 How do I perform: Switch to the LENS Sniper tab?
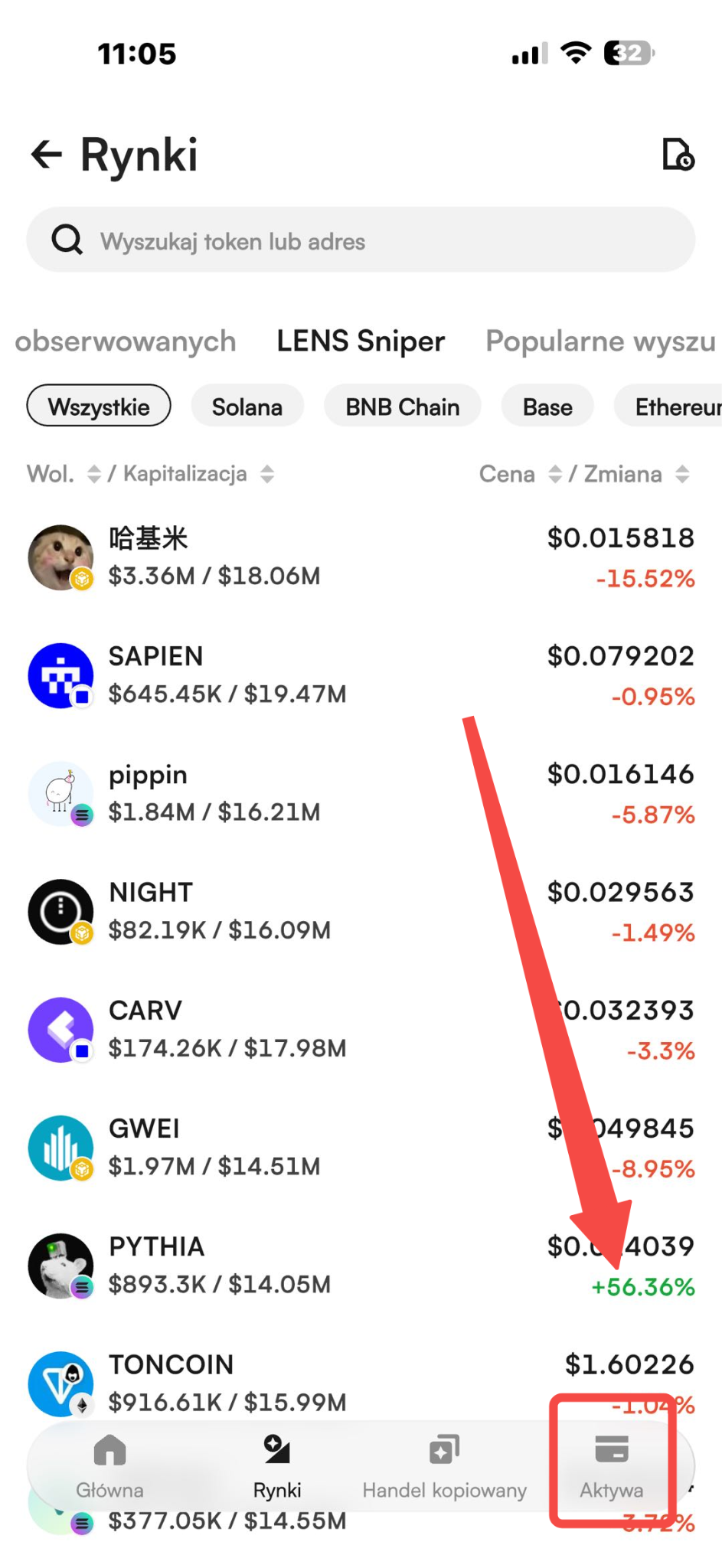click(361, 341)
